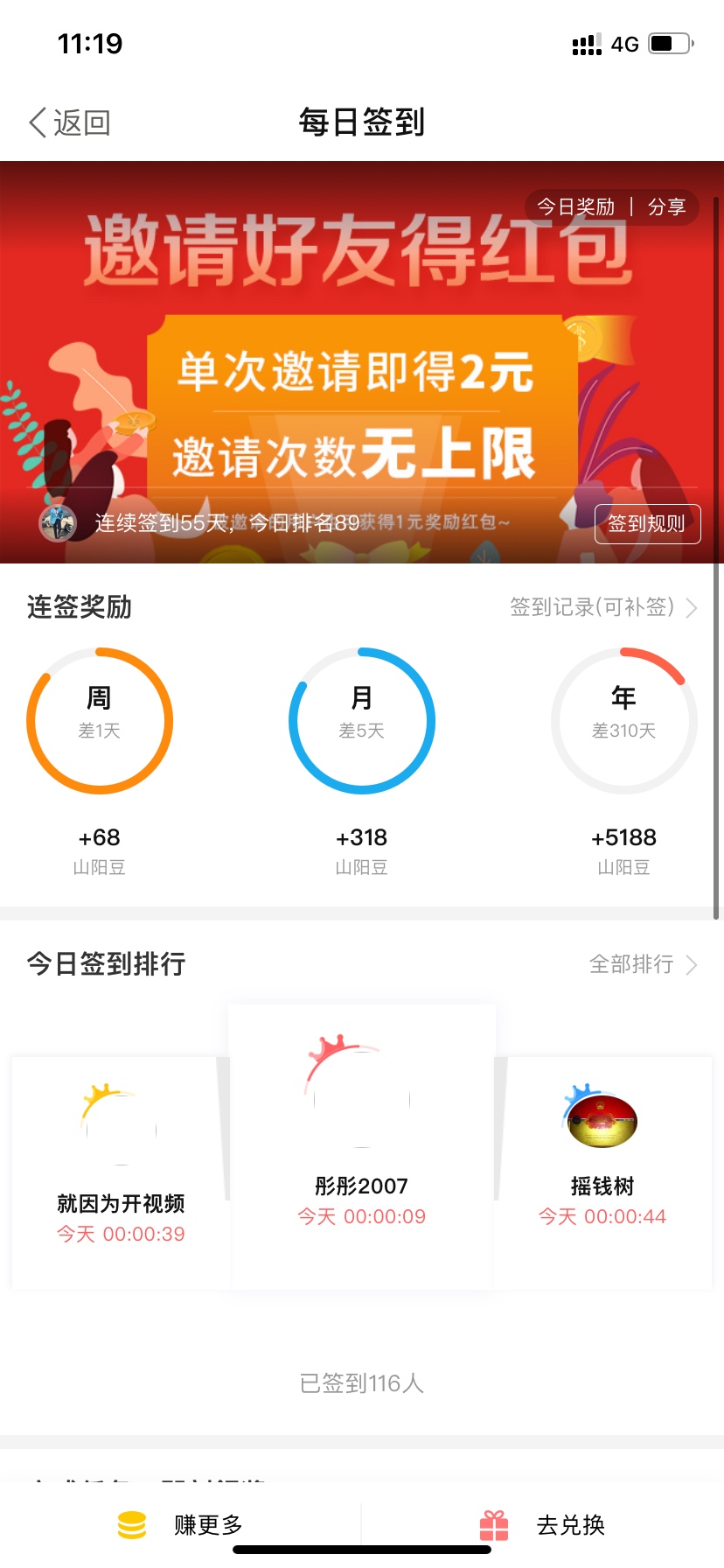
Task: Open the 签到规则 rules
Action: pyautogui.click(x=647, y=523)
